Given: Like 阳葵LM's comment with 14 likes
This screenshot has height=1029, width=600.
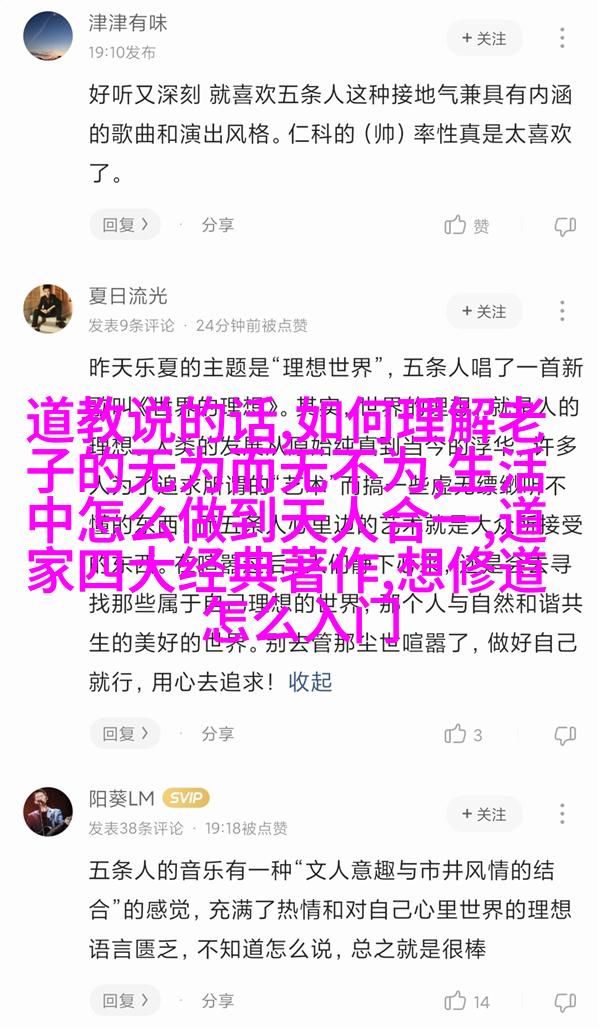Looking at the screenshot, I should point(467,1000).
